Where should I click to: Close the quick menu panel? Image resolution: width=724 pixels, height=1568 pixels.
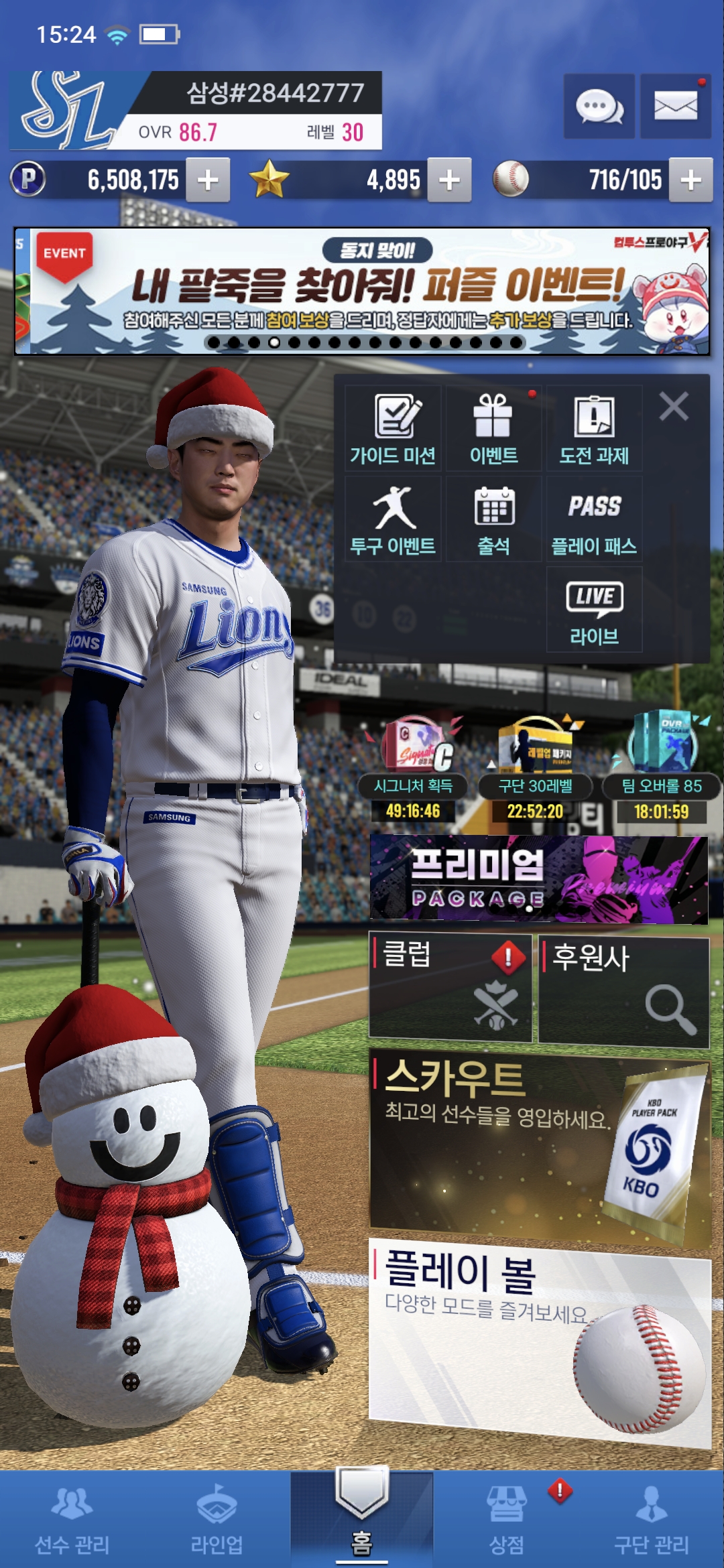tap(674, 407)
